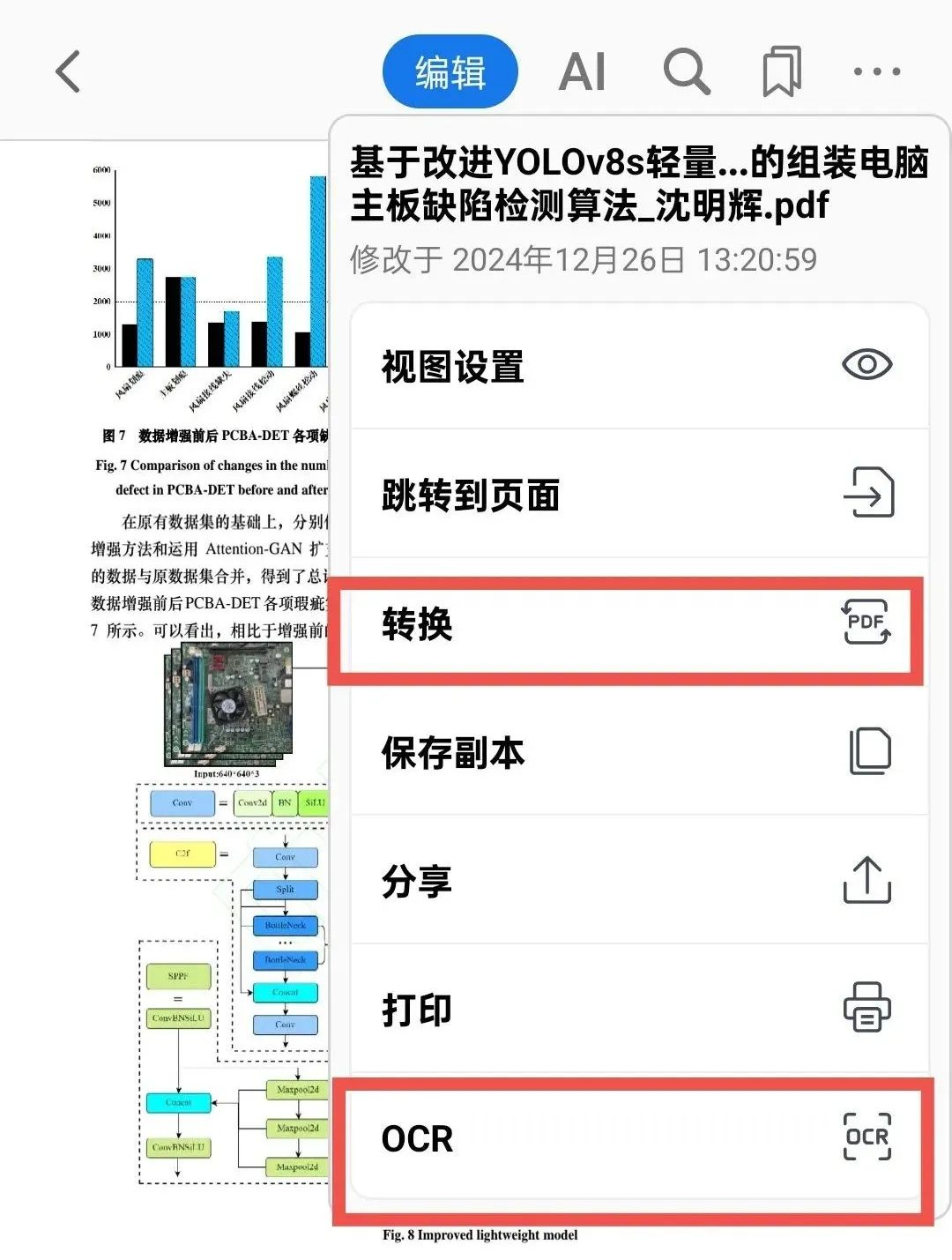Image resolution: width=952 pixels, height=1260 pixels.
Task: Open 视图设置 view settings
Action: pyautogui.click(x=639, y=366)
